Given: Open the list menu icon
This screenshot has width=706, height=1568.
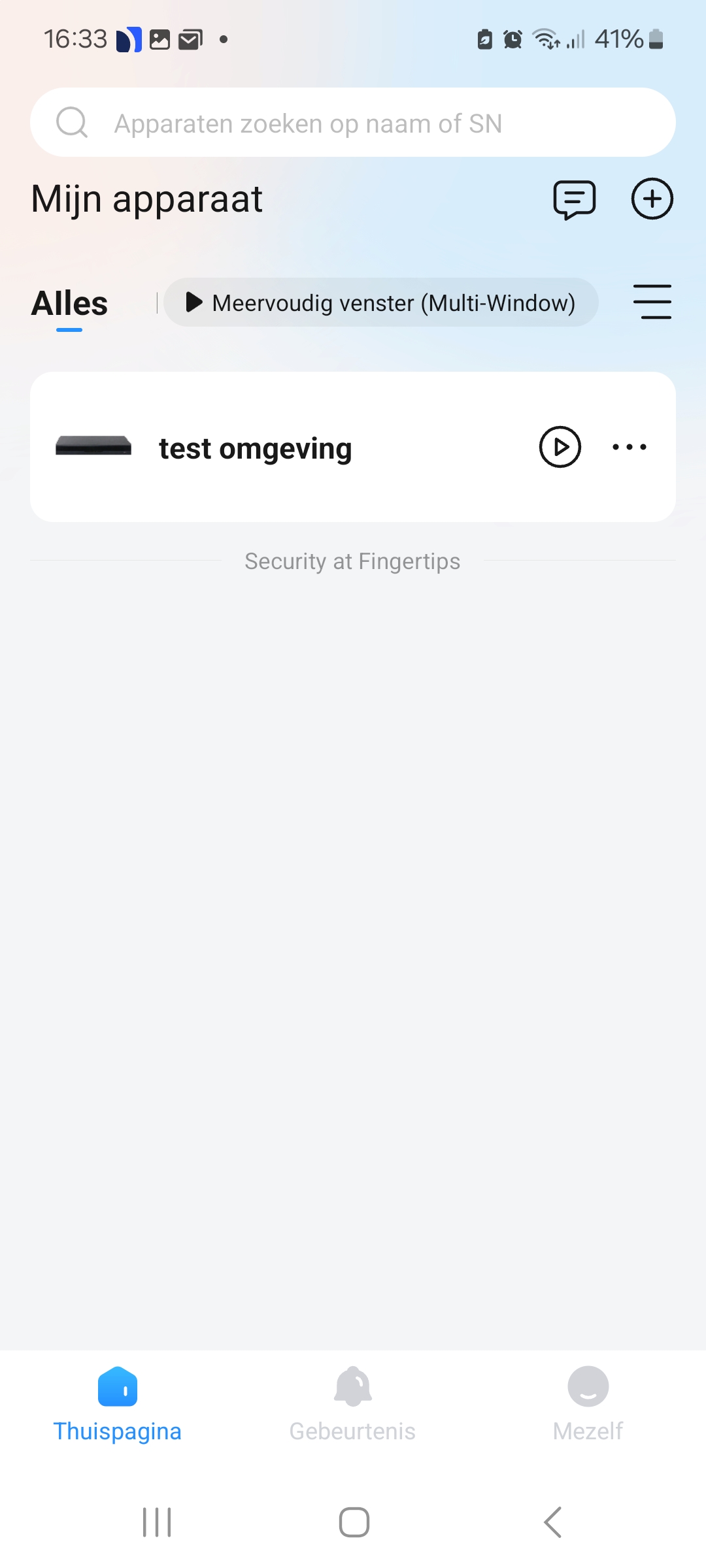Looking at the screenshot, I should pos(652,302).
